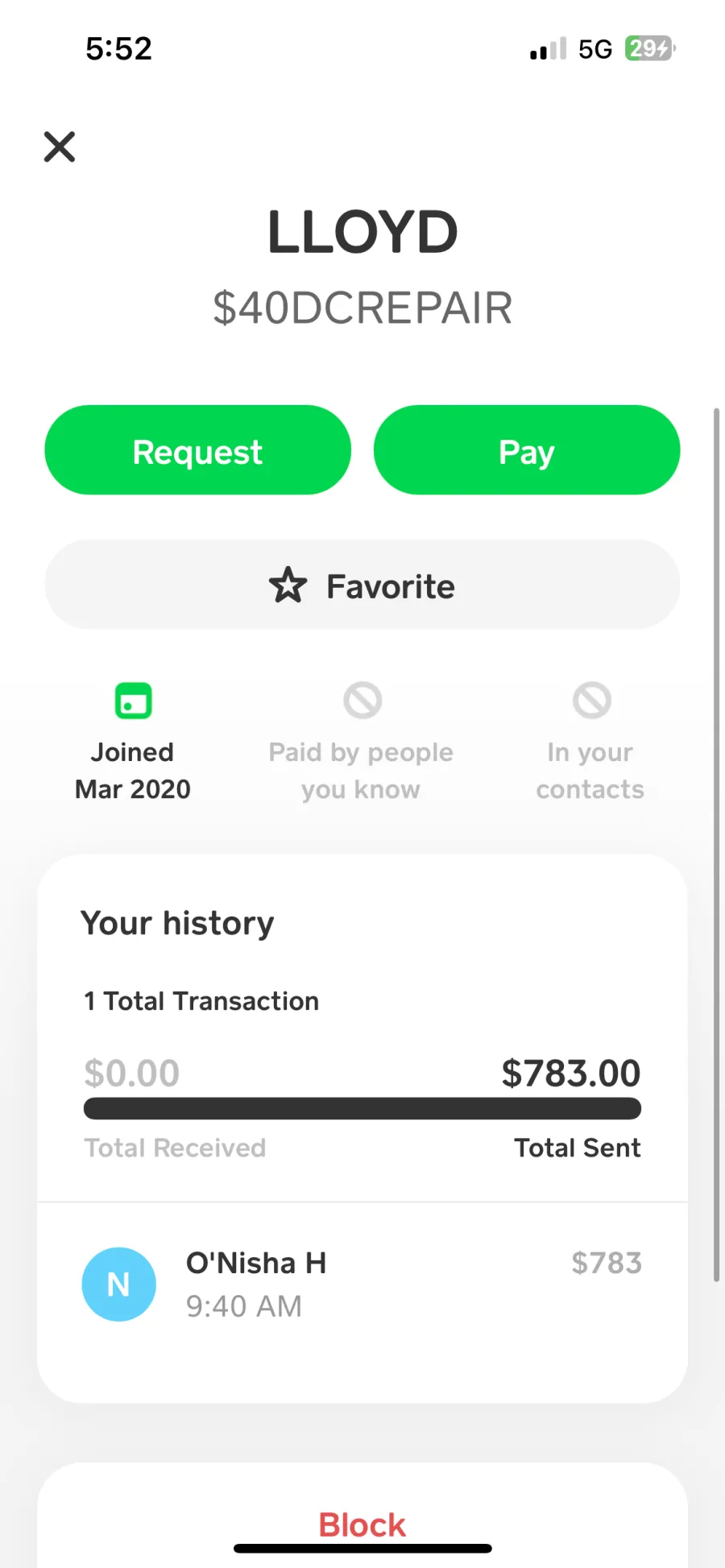725x1568 pixels.
Task: Close the LLOYD profile screen
Action: click(x=60, y=147)
